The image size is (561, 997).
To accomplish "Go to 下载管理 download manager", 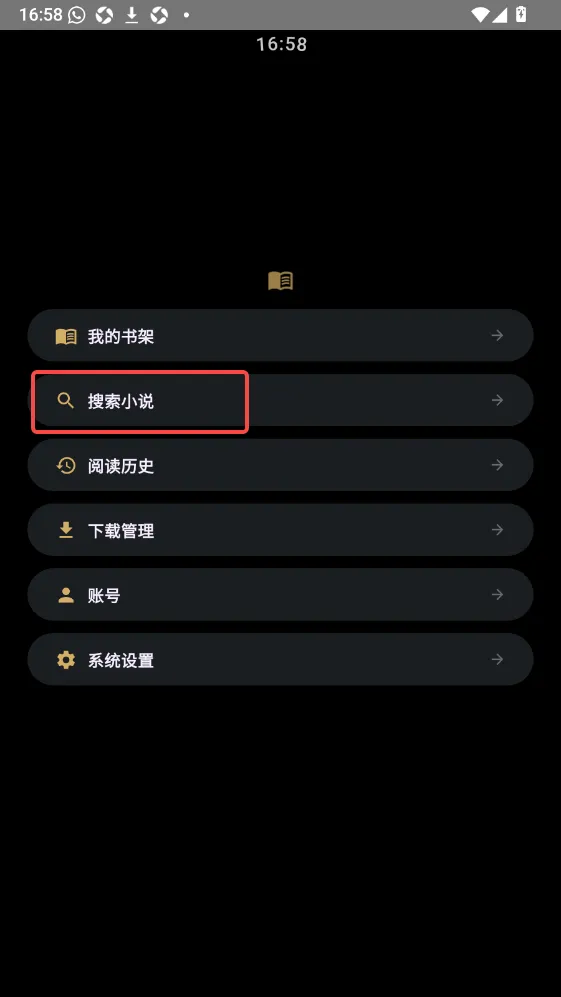I will pyautogui.click(x=280, y=530).
